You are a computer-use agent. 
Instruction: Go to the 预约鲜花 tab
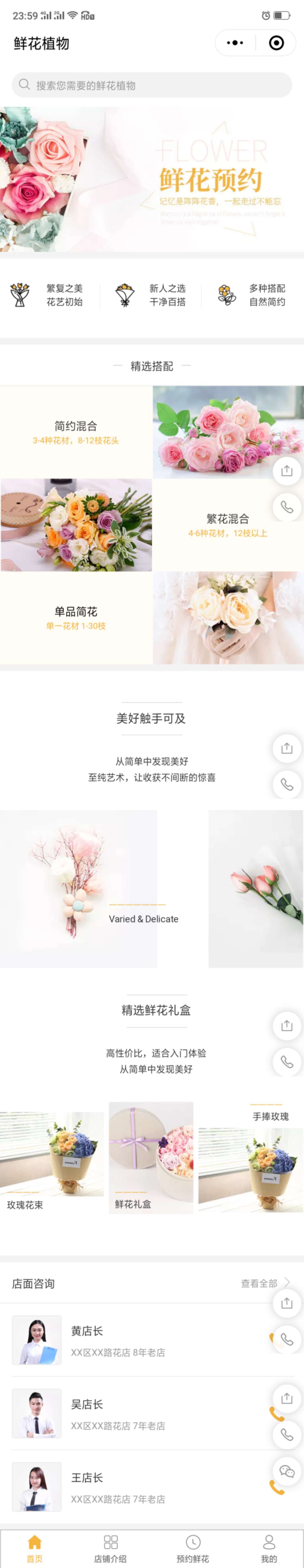(x=193, y=1548)
